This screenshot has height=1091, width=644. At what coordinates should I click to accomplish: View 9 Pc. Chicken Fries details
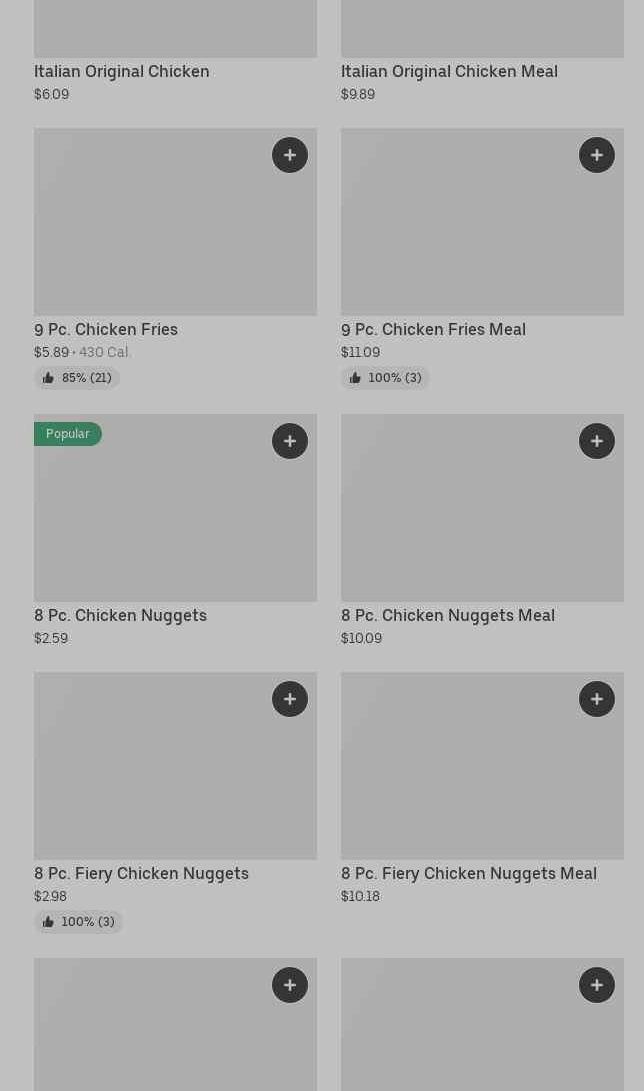click(106, 329)
